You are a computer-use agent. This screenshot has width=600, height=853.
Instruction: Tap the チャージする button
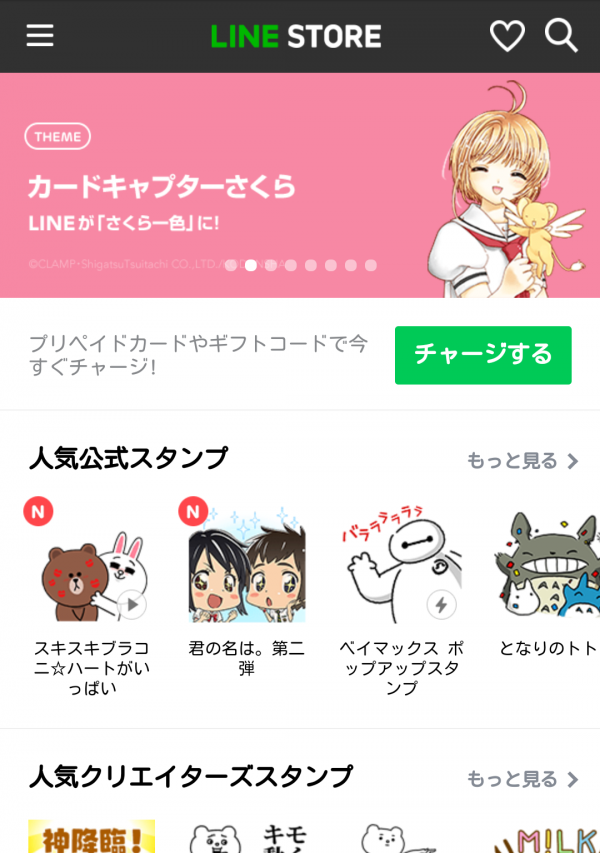[x=483, y=355]
